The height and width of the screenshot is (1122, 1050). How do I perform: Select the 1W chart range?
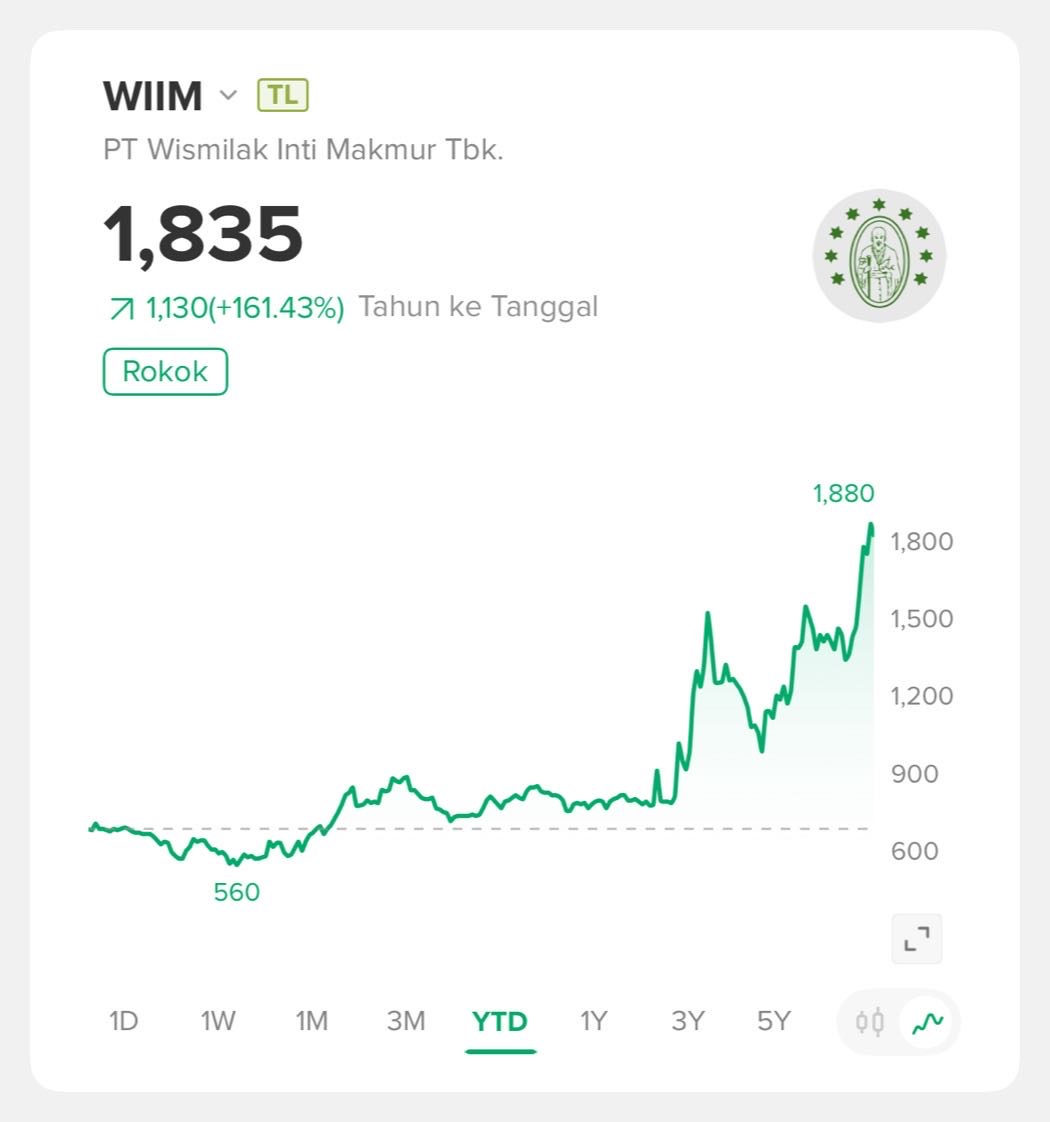click(x=218, y=1021)
